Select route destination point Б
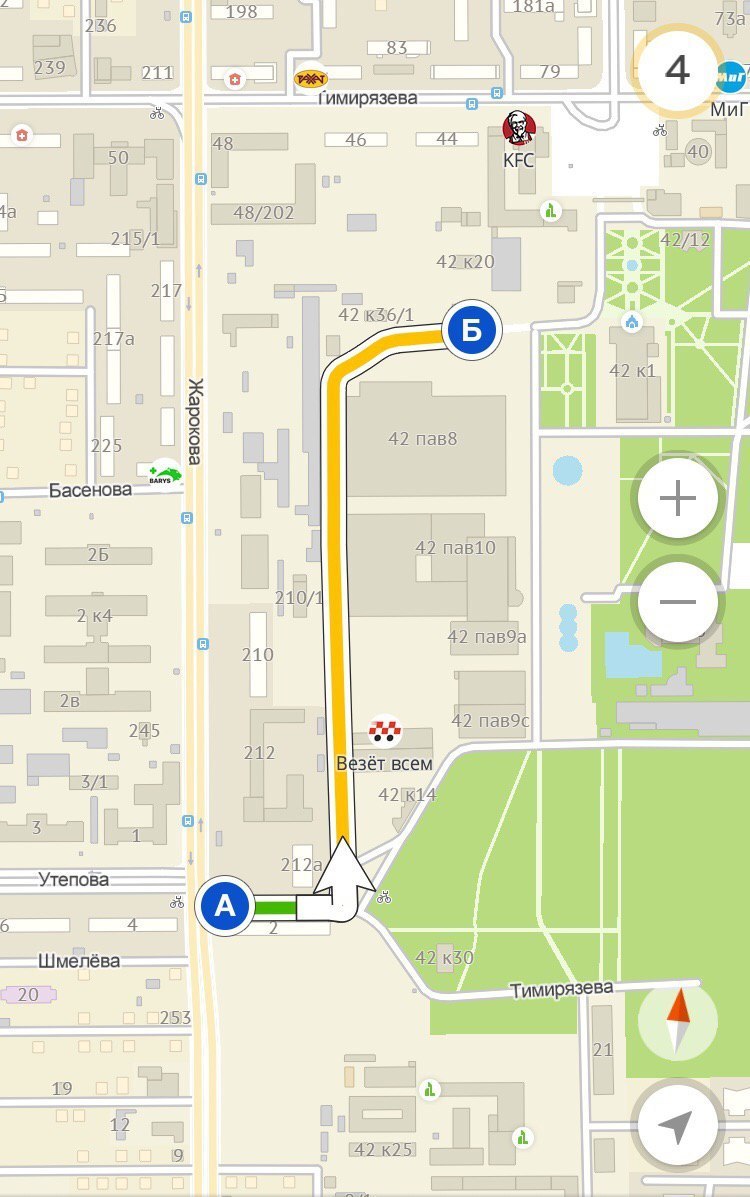Screen dimensions: 750x1197 point(472,328)
